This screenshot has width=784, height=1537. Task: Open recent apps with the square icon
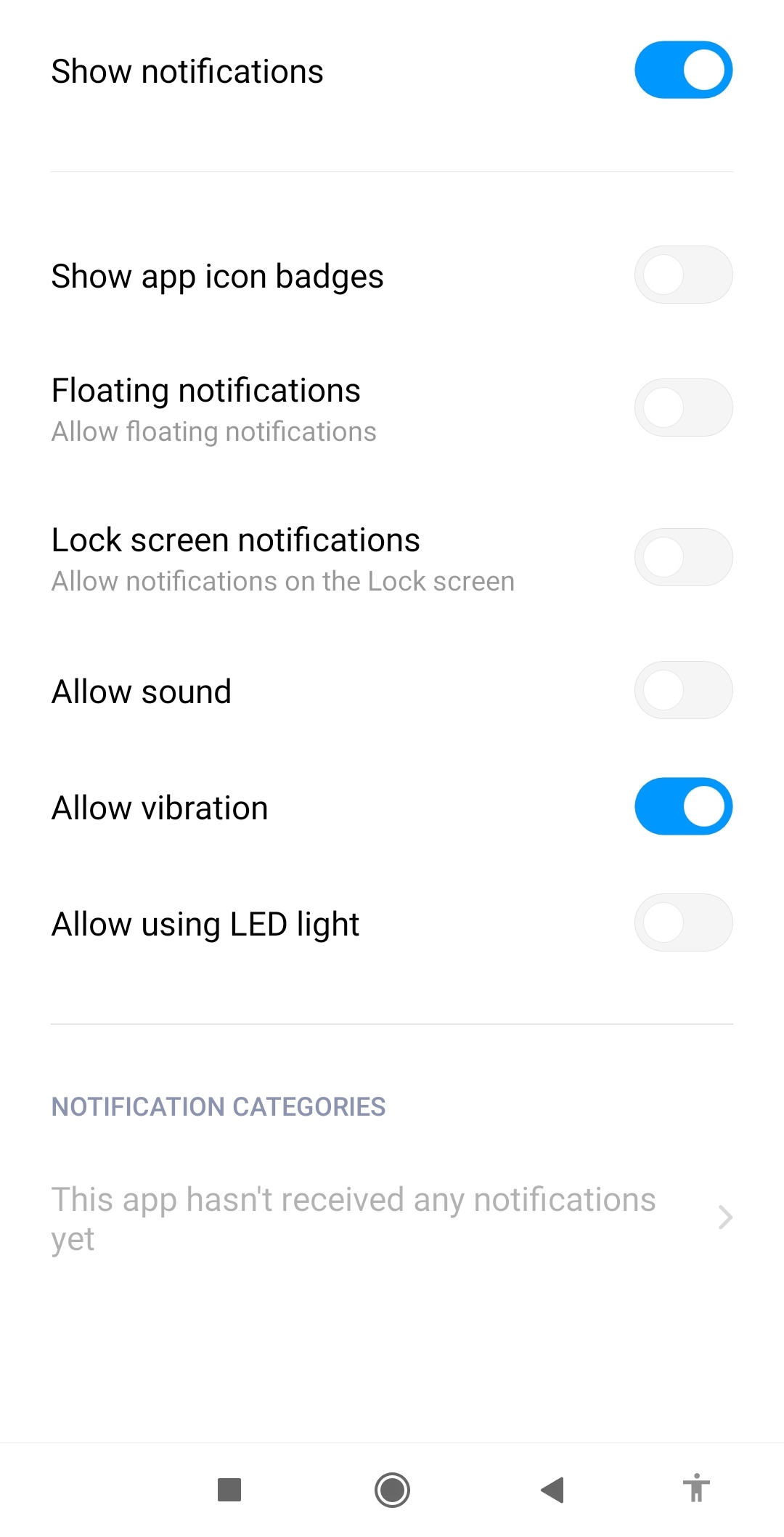(230, 1491)
